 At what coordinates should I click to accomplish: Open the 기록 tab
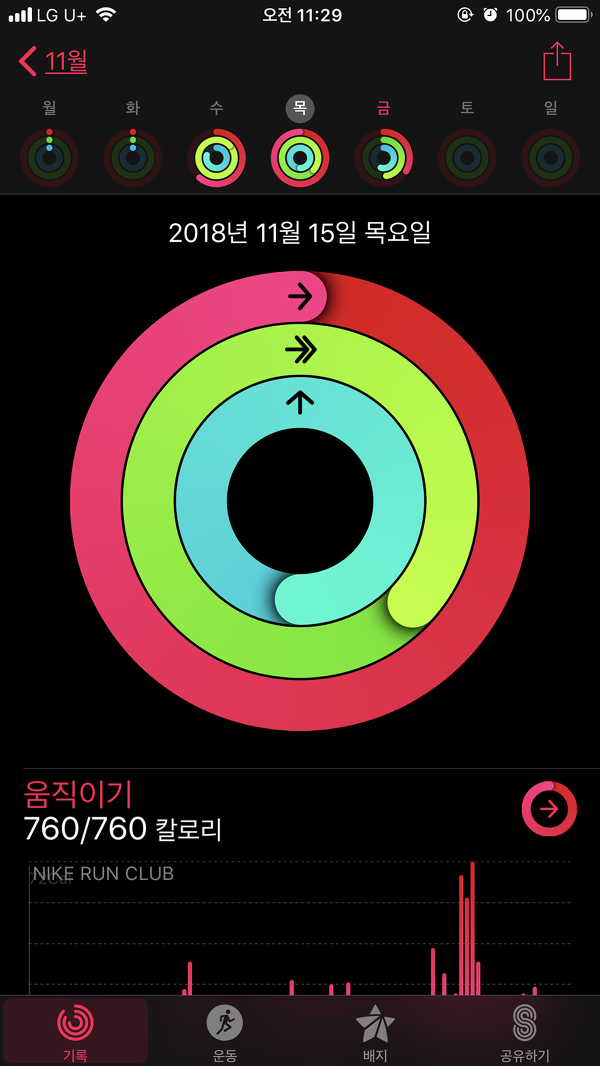75,1031
